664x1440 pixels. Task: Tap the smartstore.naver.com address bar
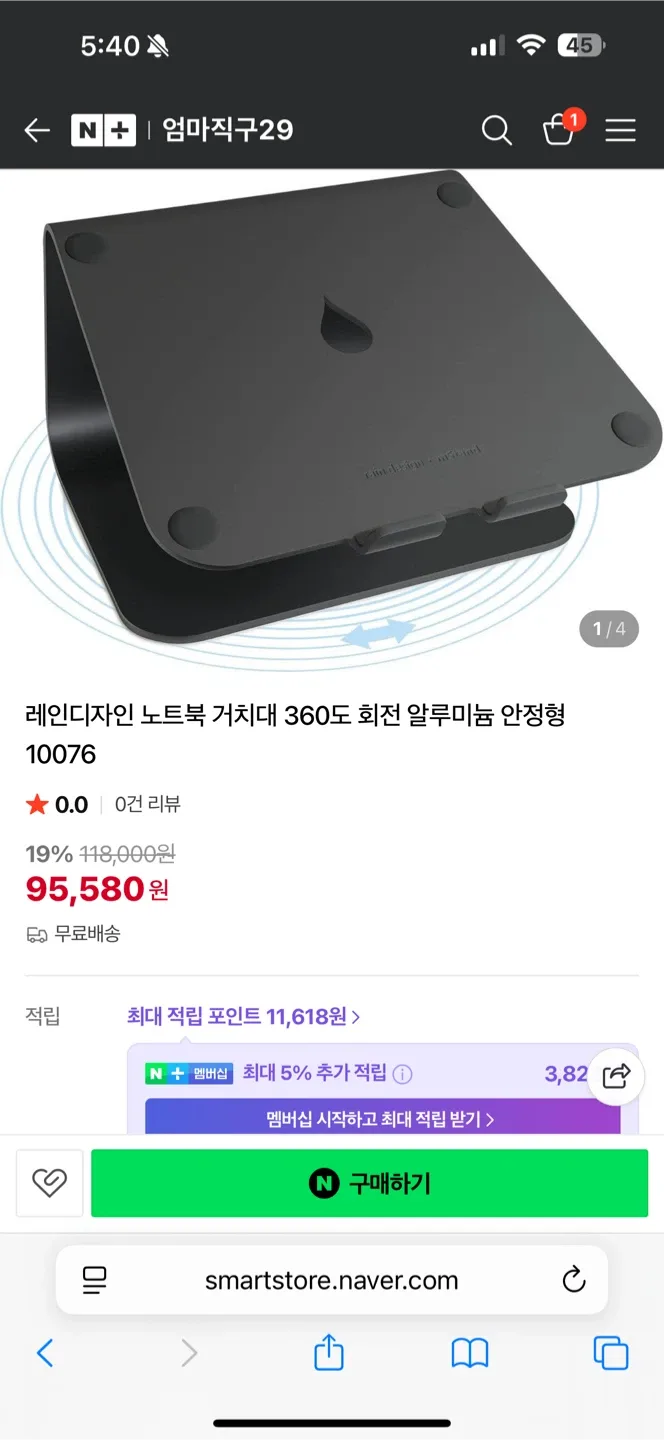tap(331, 1280)
